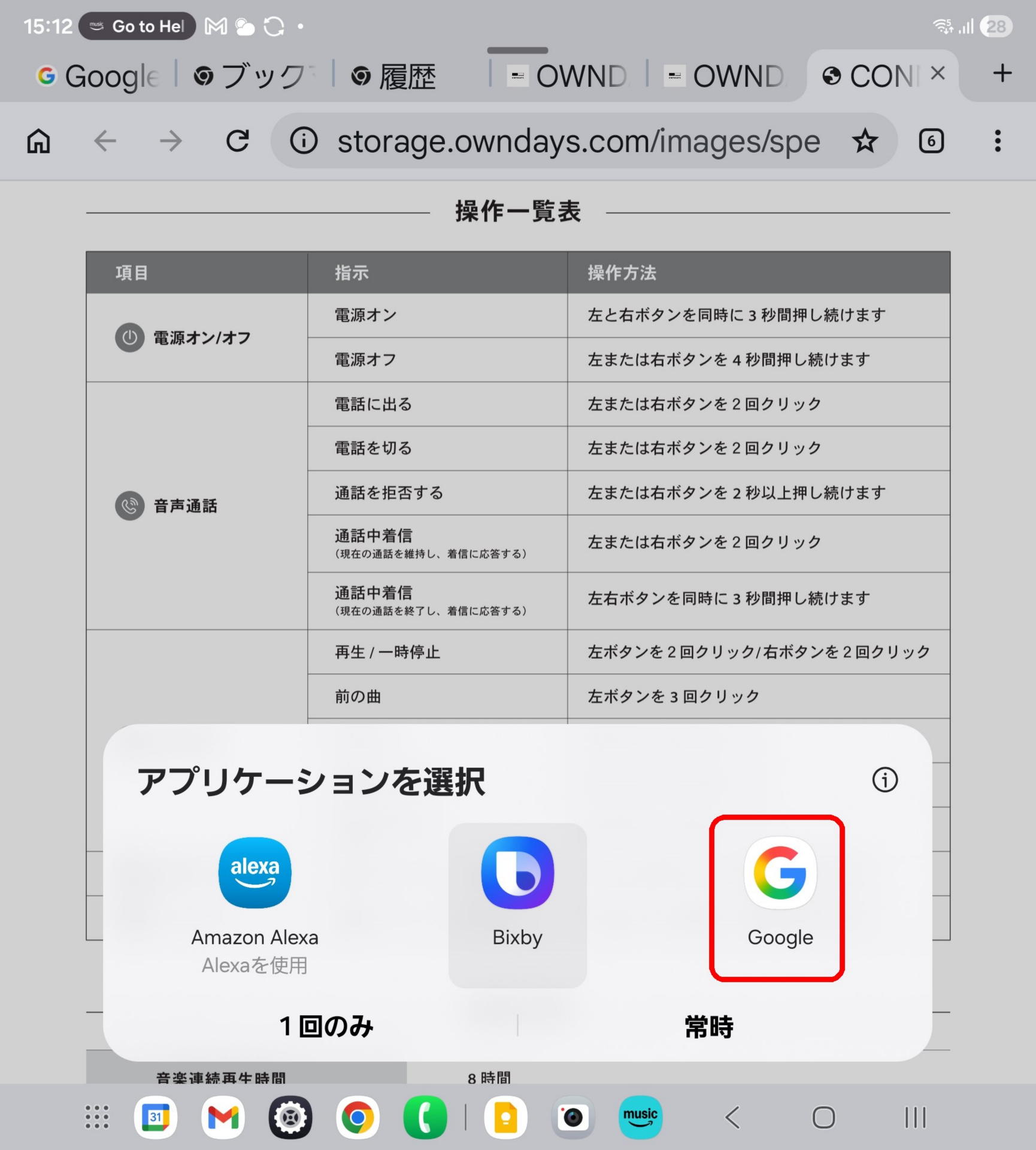Switch to the Google tab
The image size is (1036, 1150).
point(99,76)
